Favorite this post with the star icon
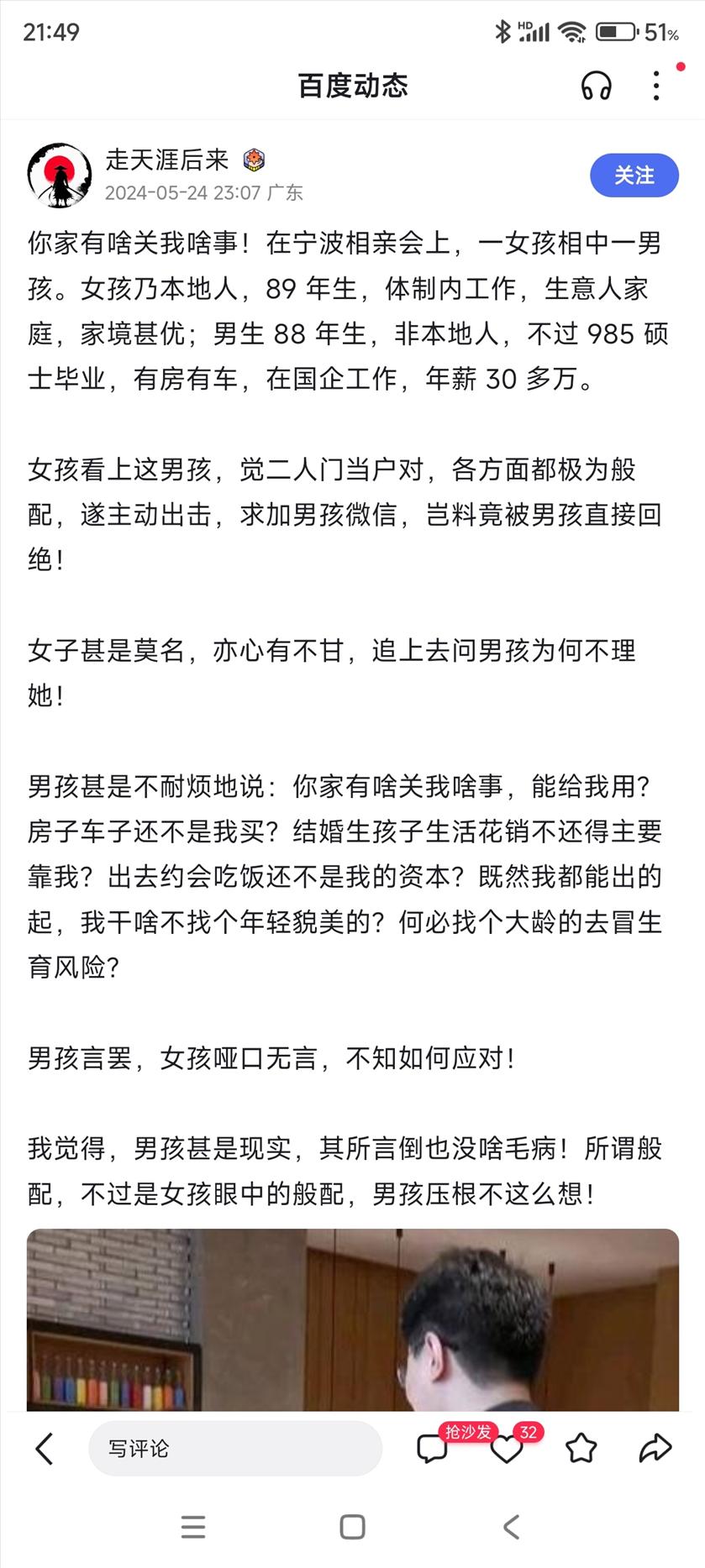Viewport: 705px width, 1568px height. pos(581,1449)
